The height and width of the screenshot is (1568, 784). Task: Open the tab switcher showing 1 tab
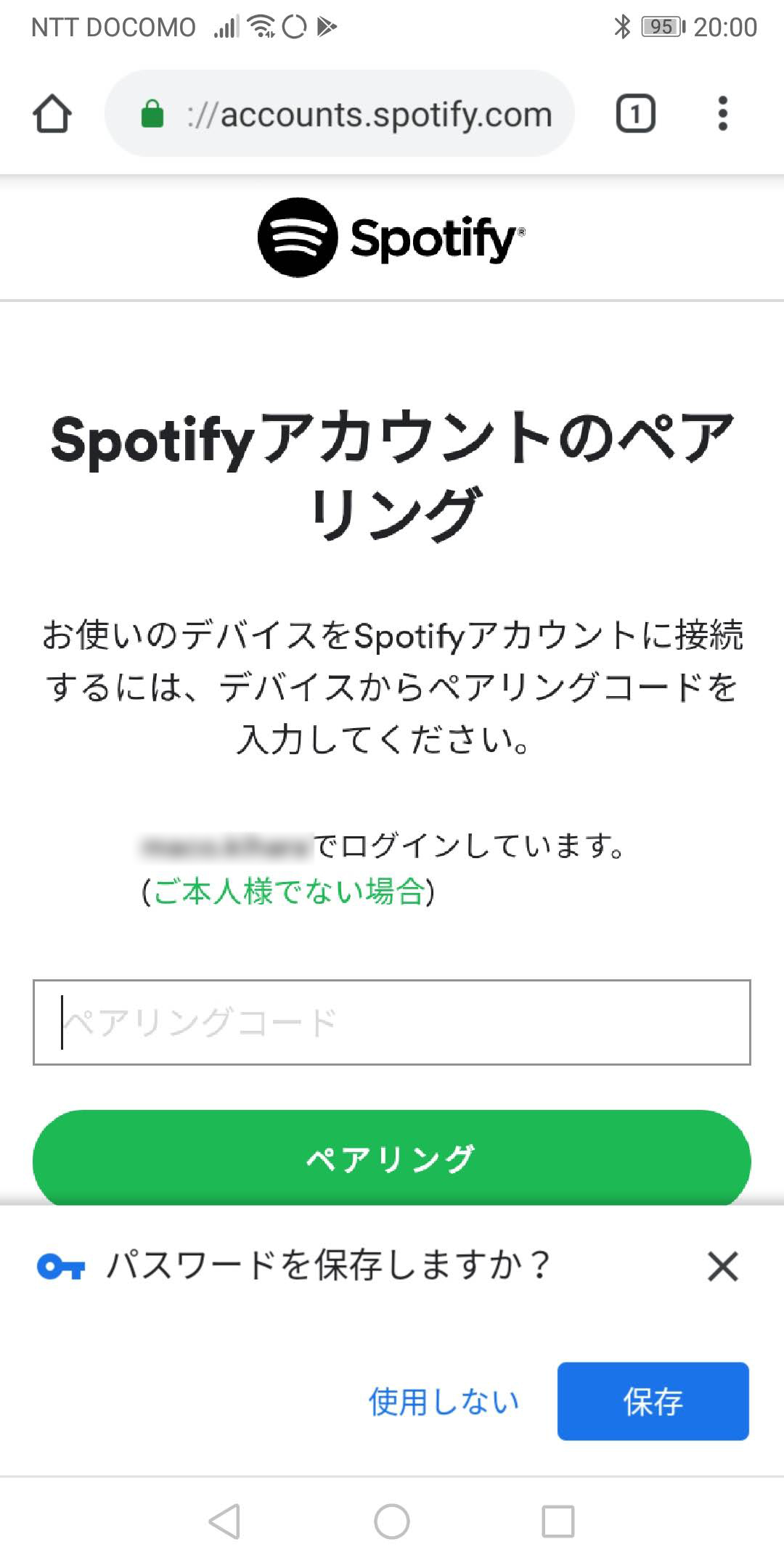[636, 114]
